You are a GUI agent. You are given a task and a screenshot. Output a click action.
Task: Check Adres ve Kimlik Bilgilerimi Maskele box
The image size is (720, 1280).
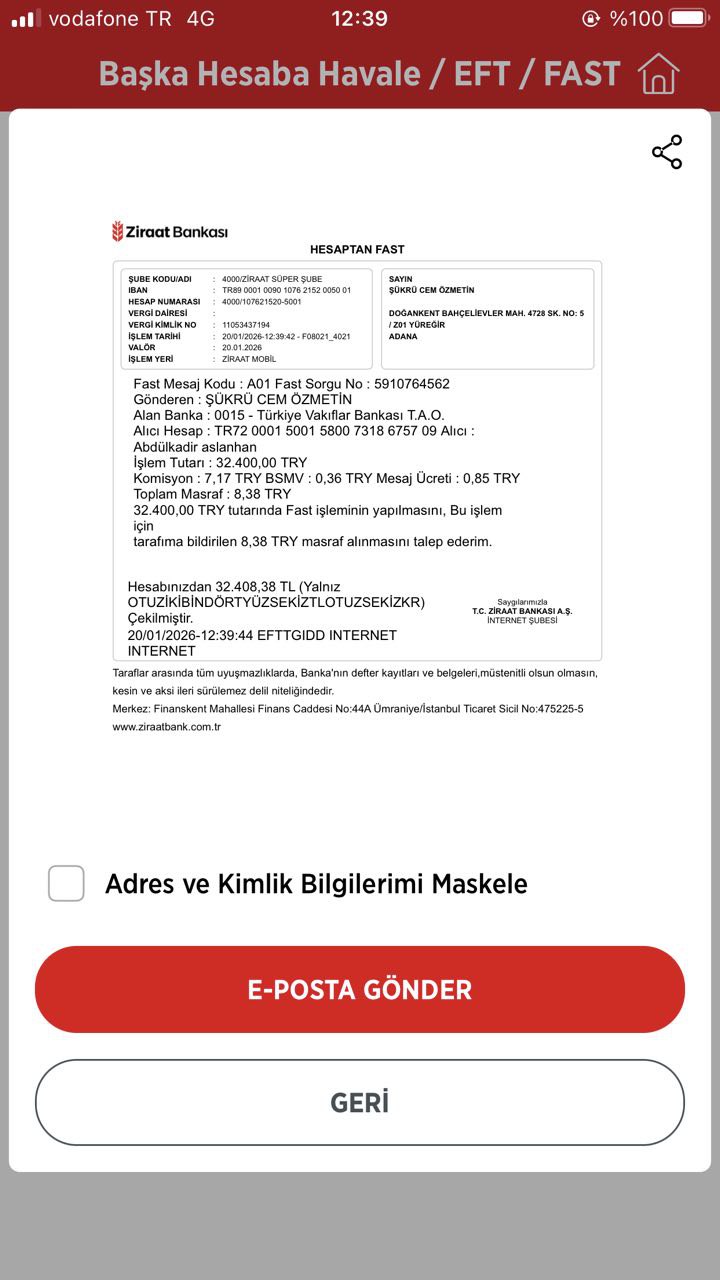point(66,883)
